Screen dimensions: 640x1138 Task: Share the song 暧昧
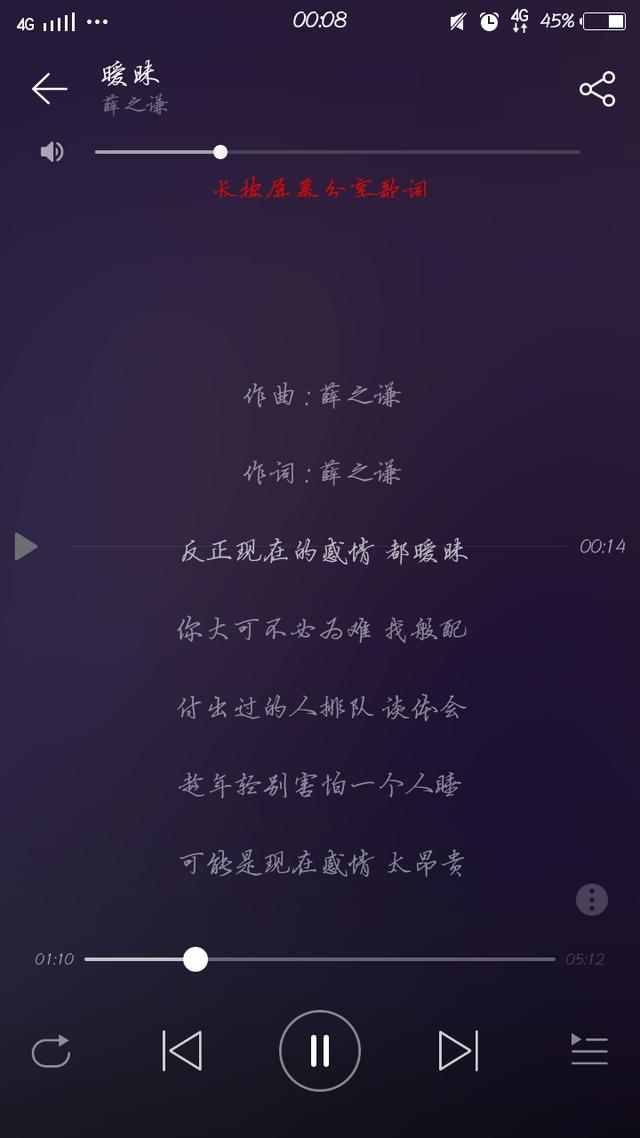click(x=597, y=89)
